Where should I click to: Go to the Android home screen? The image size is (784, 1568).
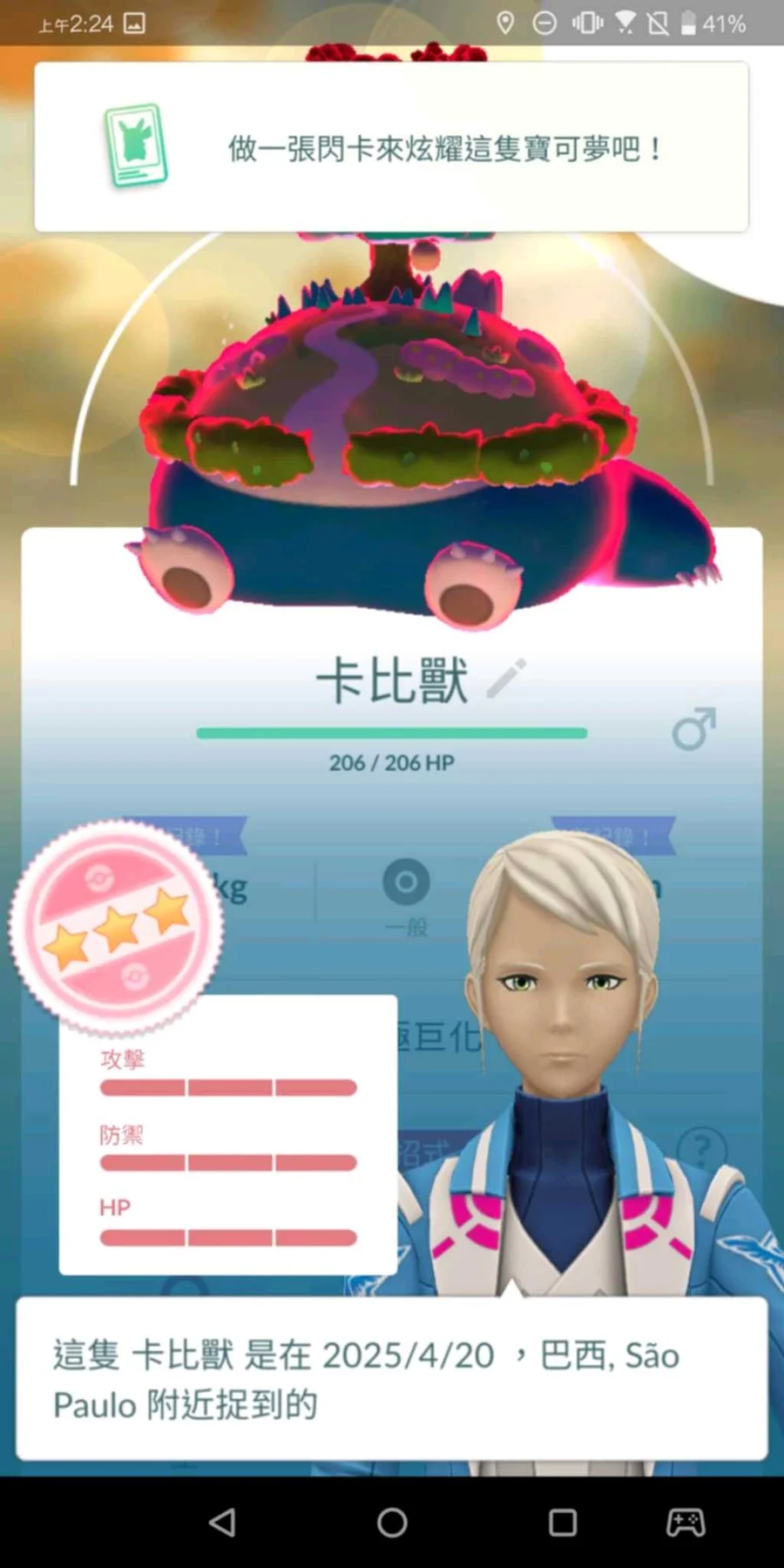392,1522
